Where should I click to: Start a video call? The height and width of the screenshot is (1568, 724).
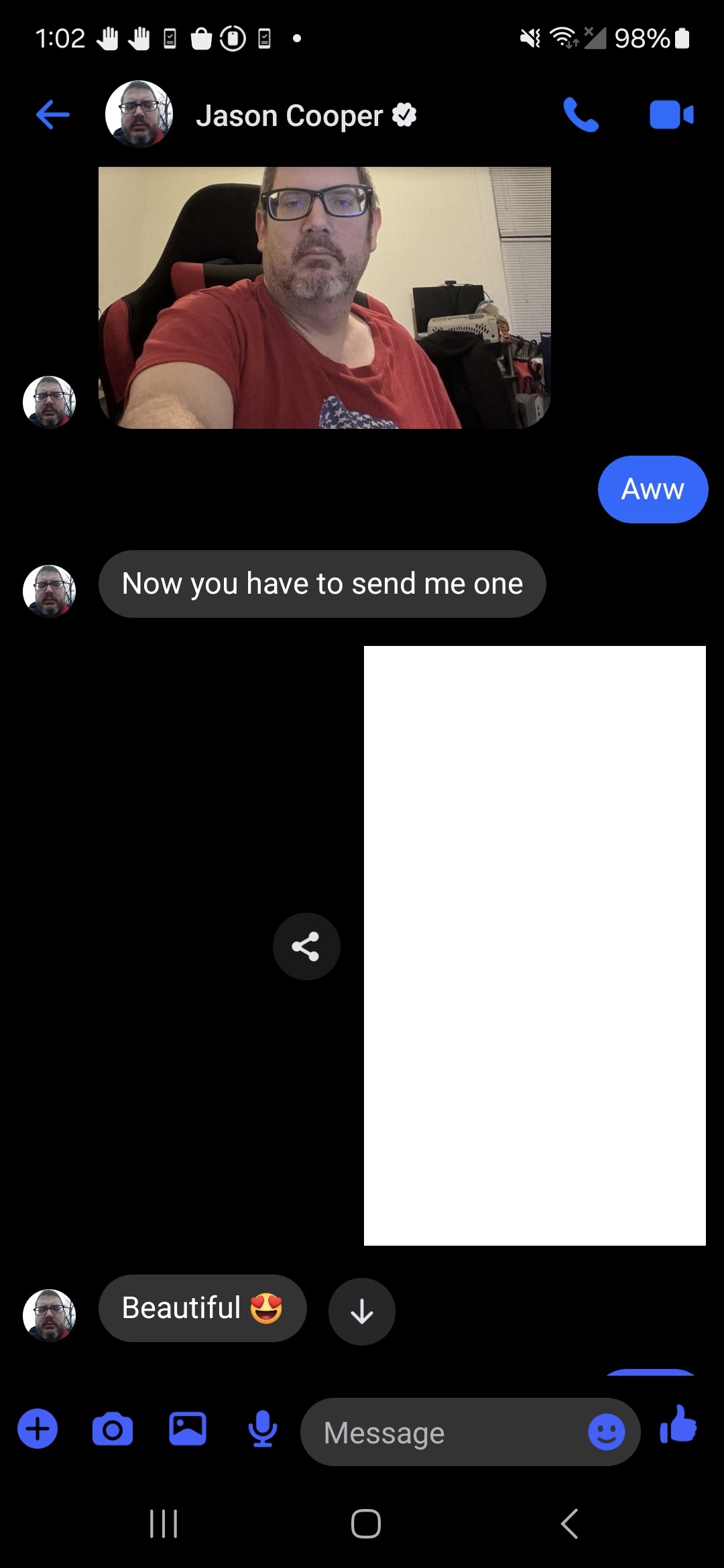pos(671,115)
